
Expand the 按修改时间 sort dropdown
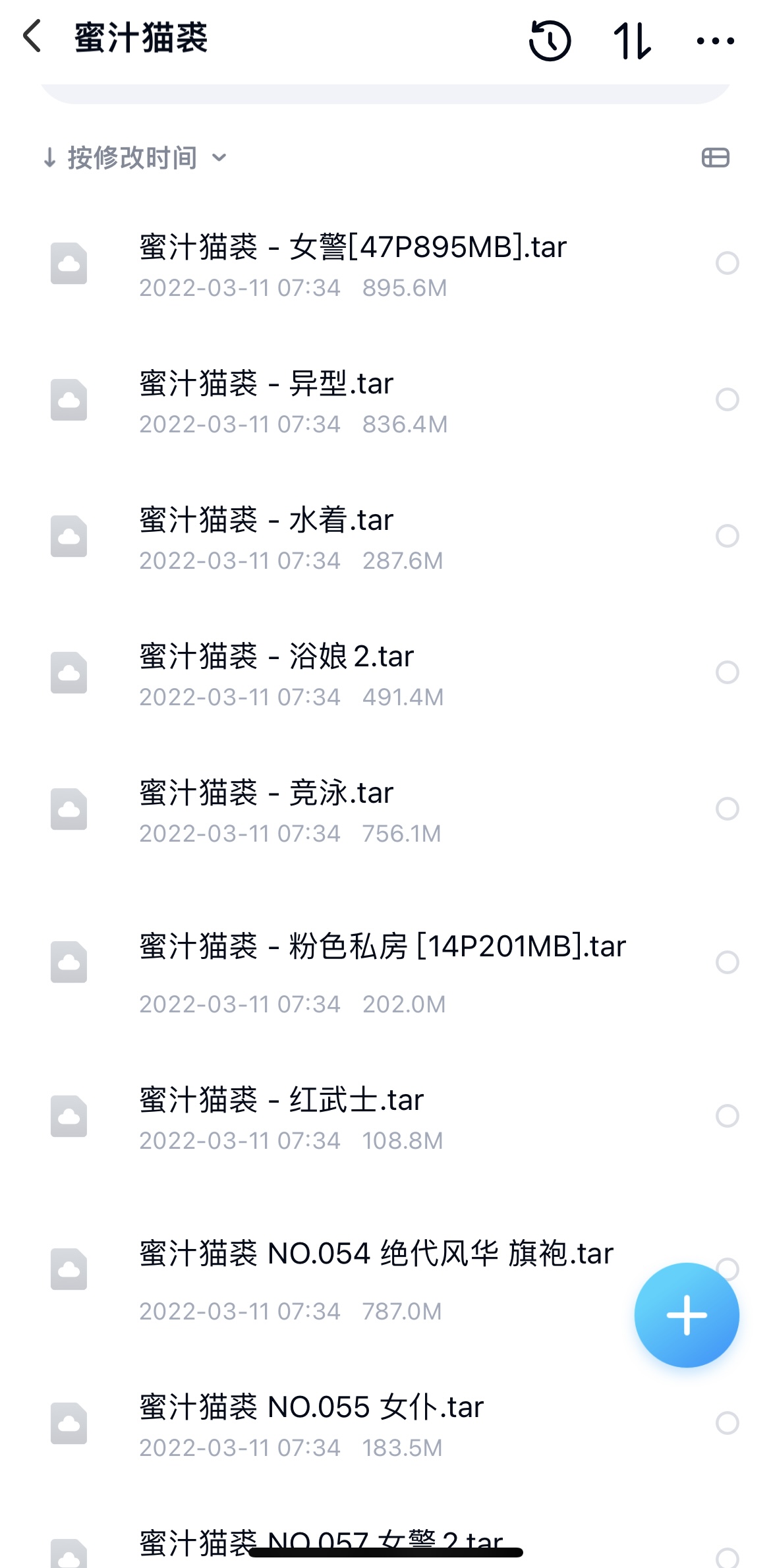click(135, 158)
